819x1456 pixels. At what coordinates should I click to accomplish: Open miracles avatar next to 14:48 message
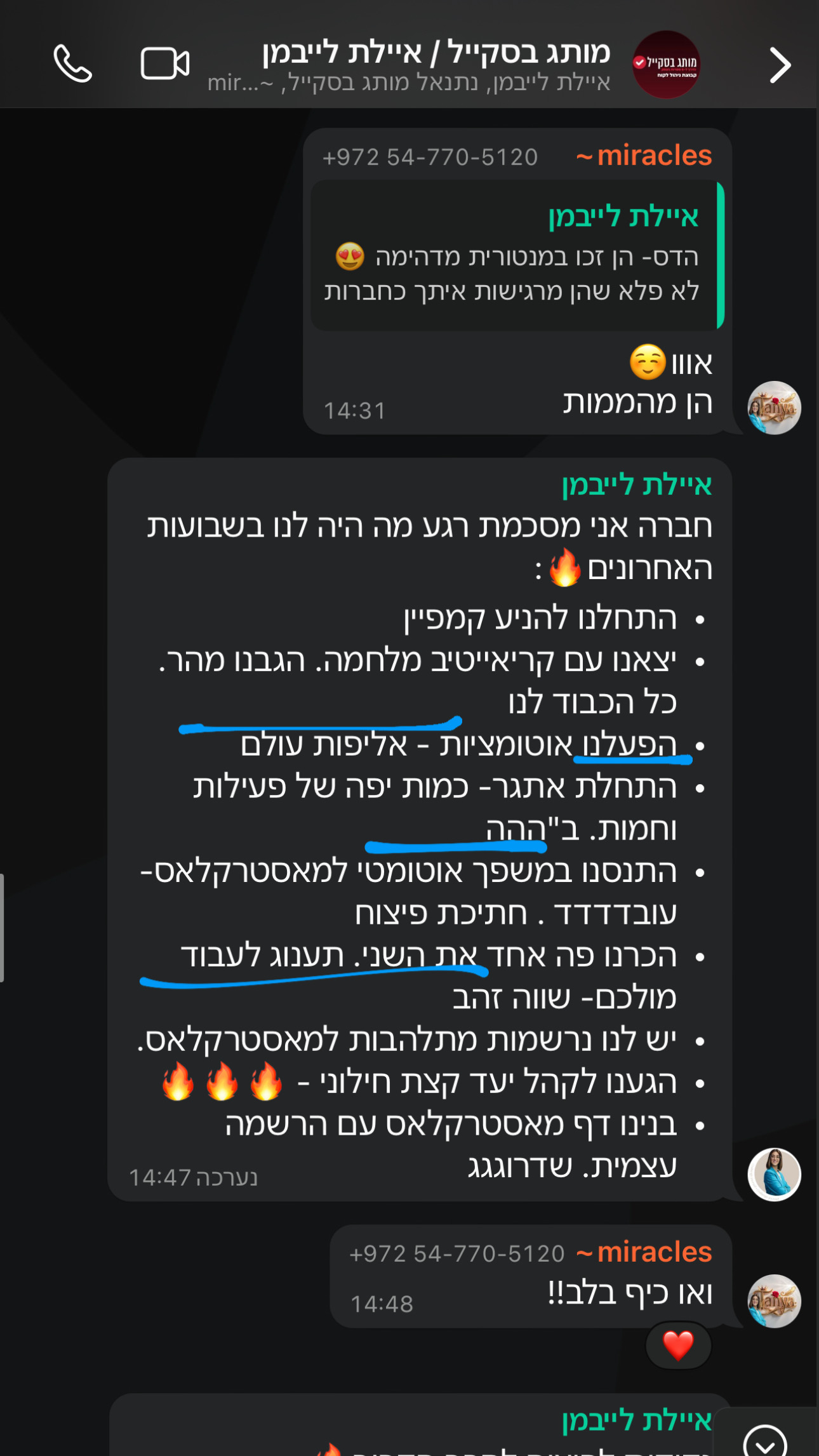tap(773, 1301)
